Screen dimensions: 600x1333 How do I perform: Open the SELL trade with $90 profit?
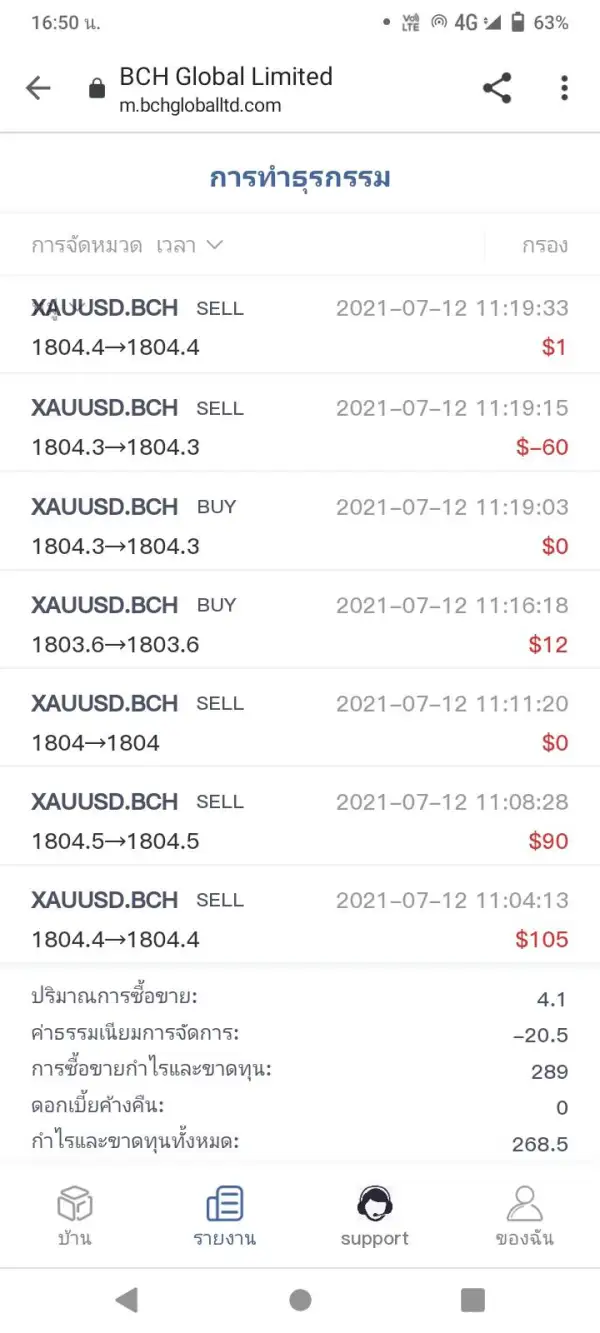pos(300,821)
